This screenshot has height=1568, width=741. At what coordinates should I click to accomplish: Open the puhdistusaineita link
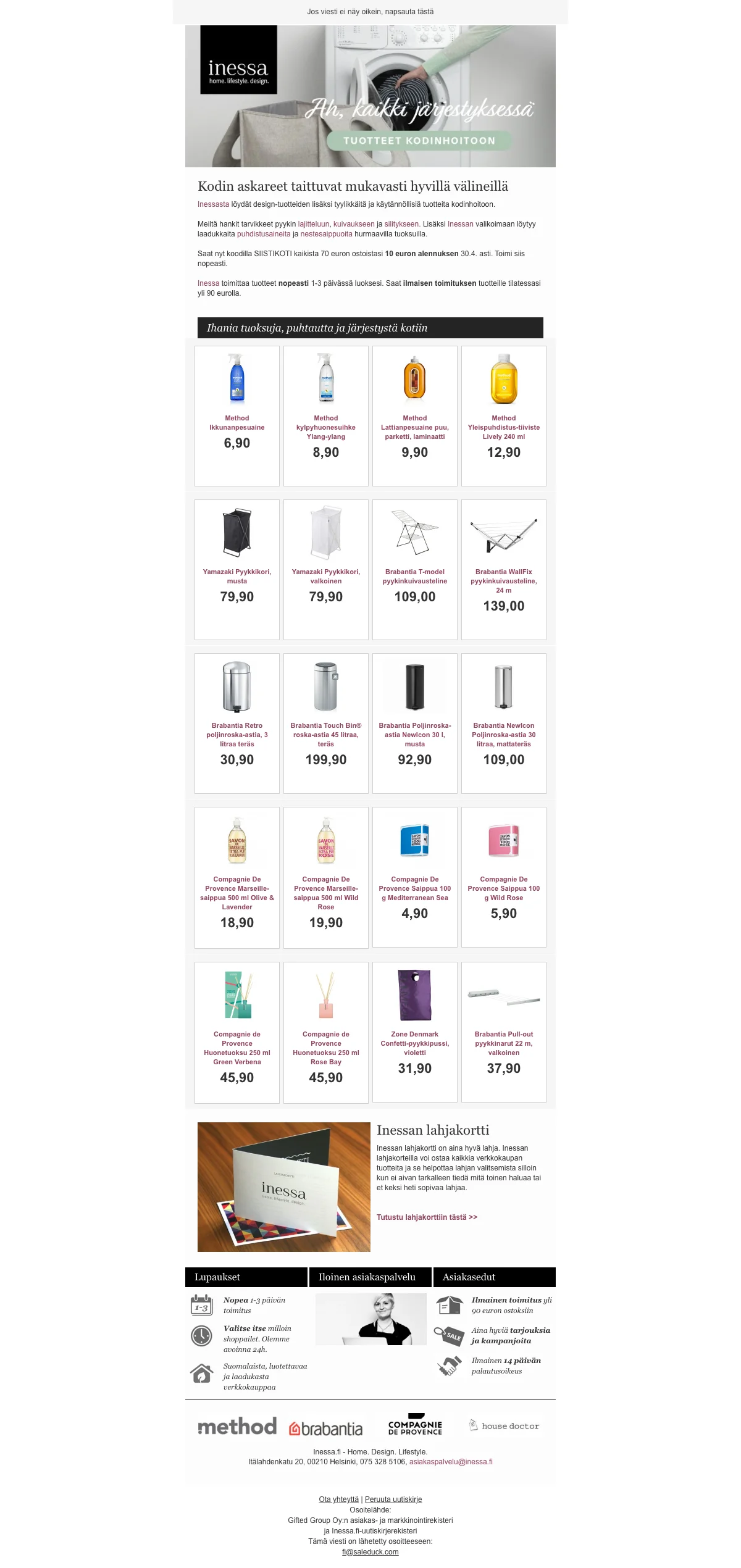tap(264, 234)
